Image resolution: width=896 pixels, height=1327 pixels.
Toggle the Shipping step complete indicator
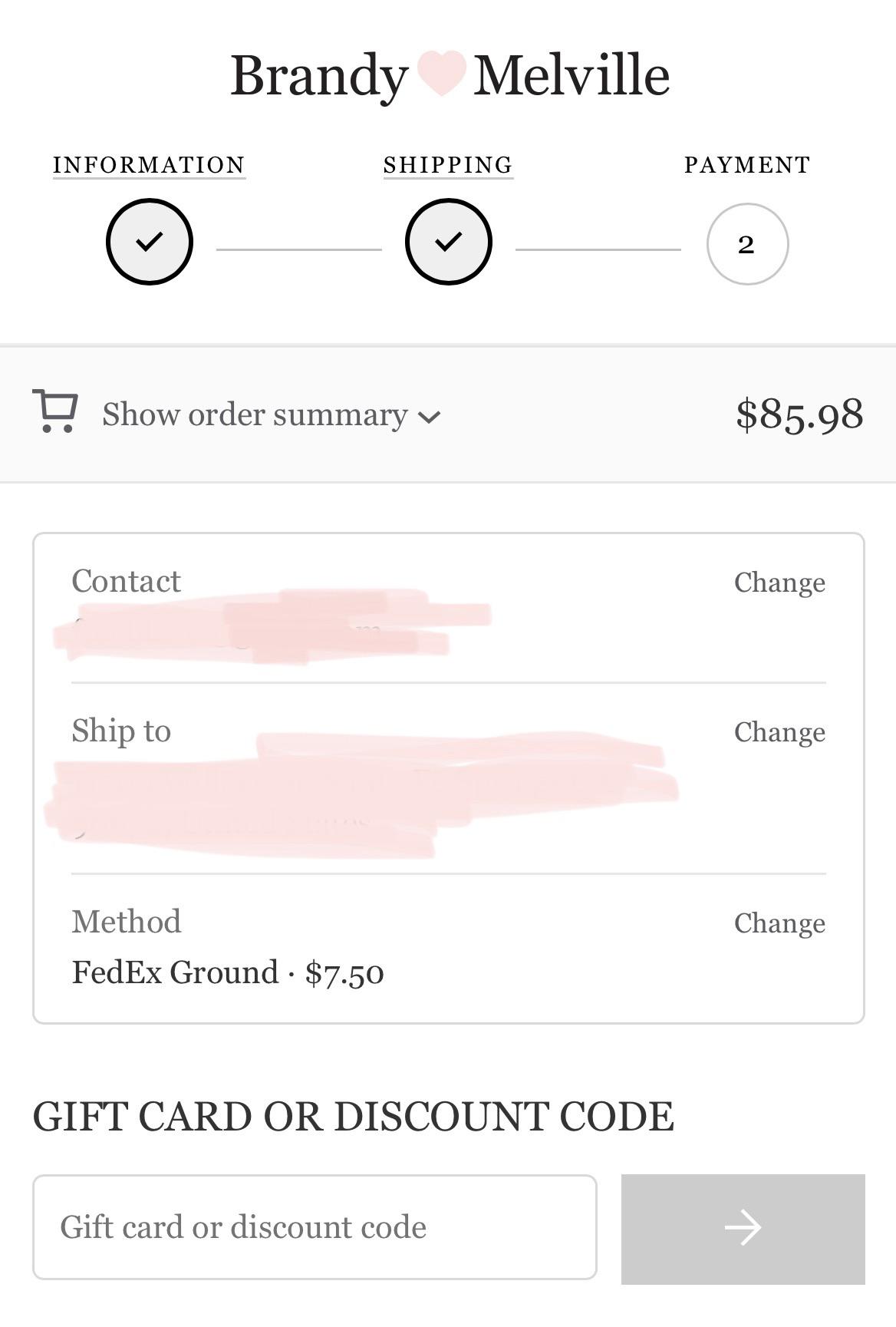(x=449, y=240)
